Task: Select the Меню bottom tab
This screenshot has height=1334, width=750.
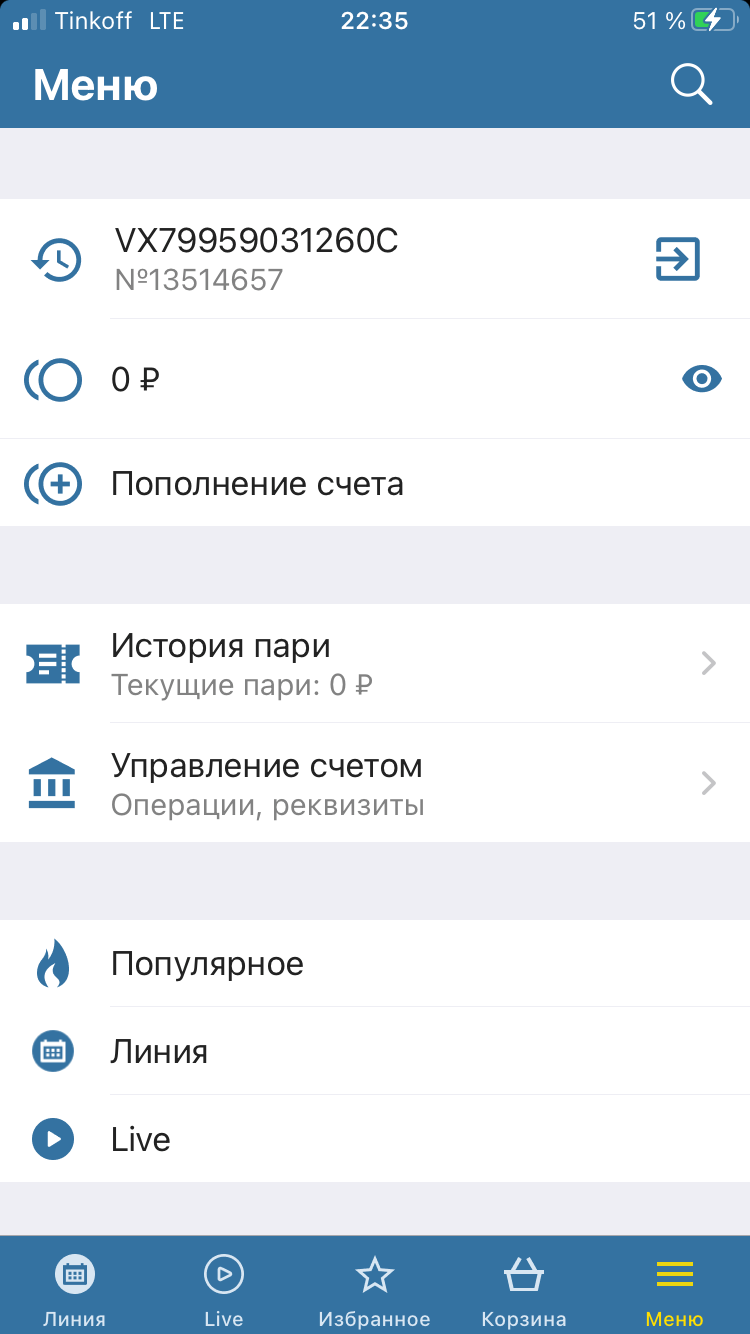Action: (x=675, y=1289)
